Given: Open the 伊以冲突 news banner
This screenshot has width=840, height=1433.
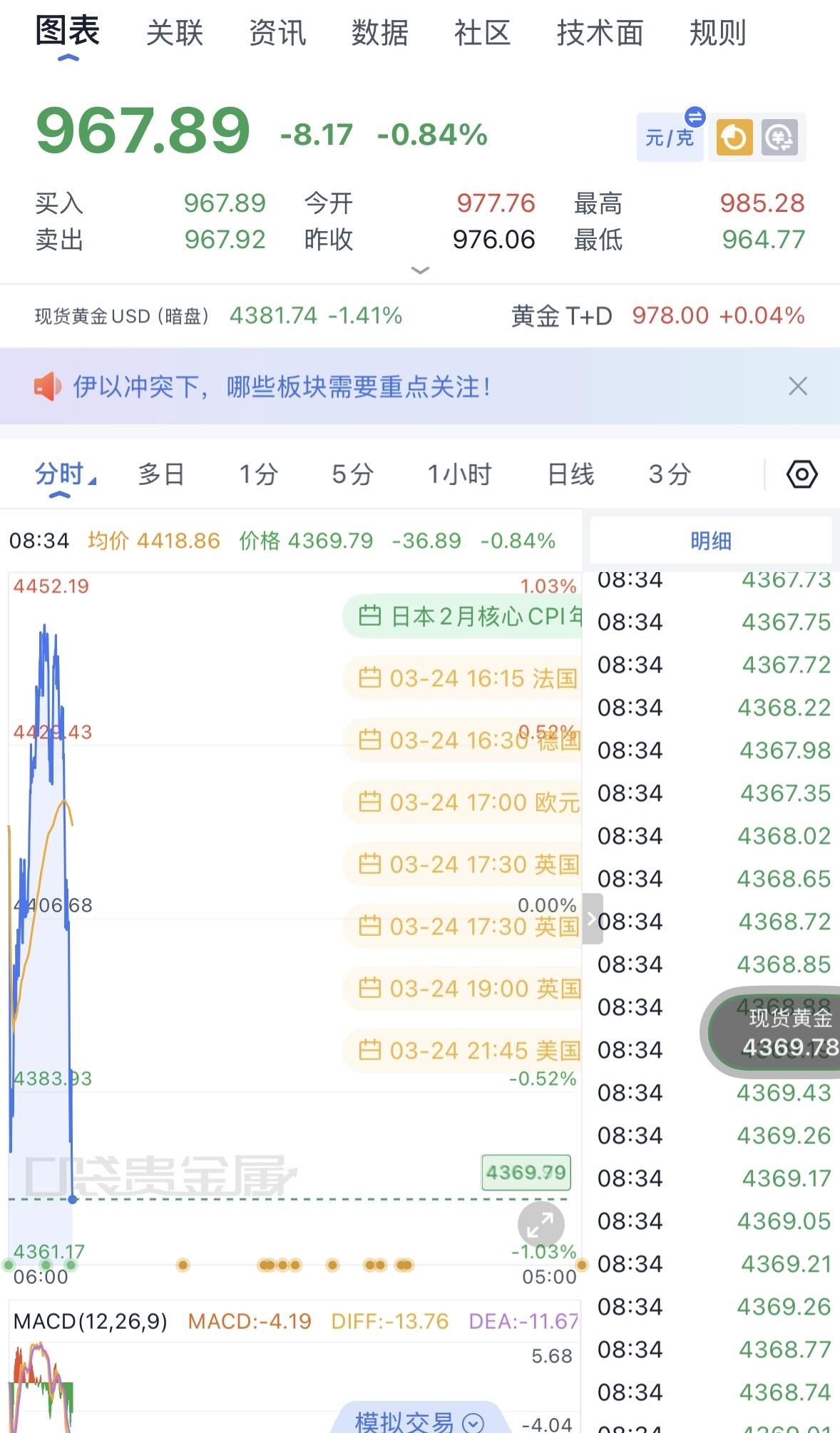Looking at the screenshot, I should 282,387.
